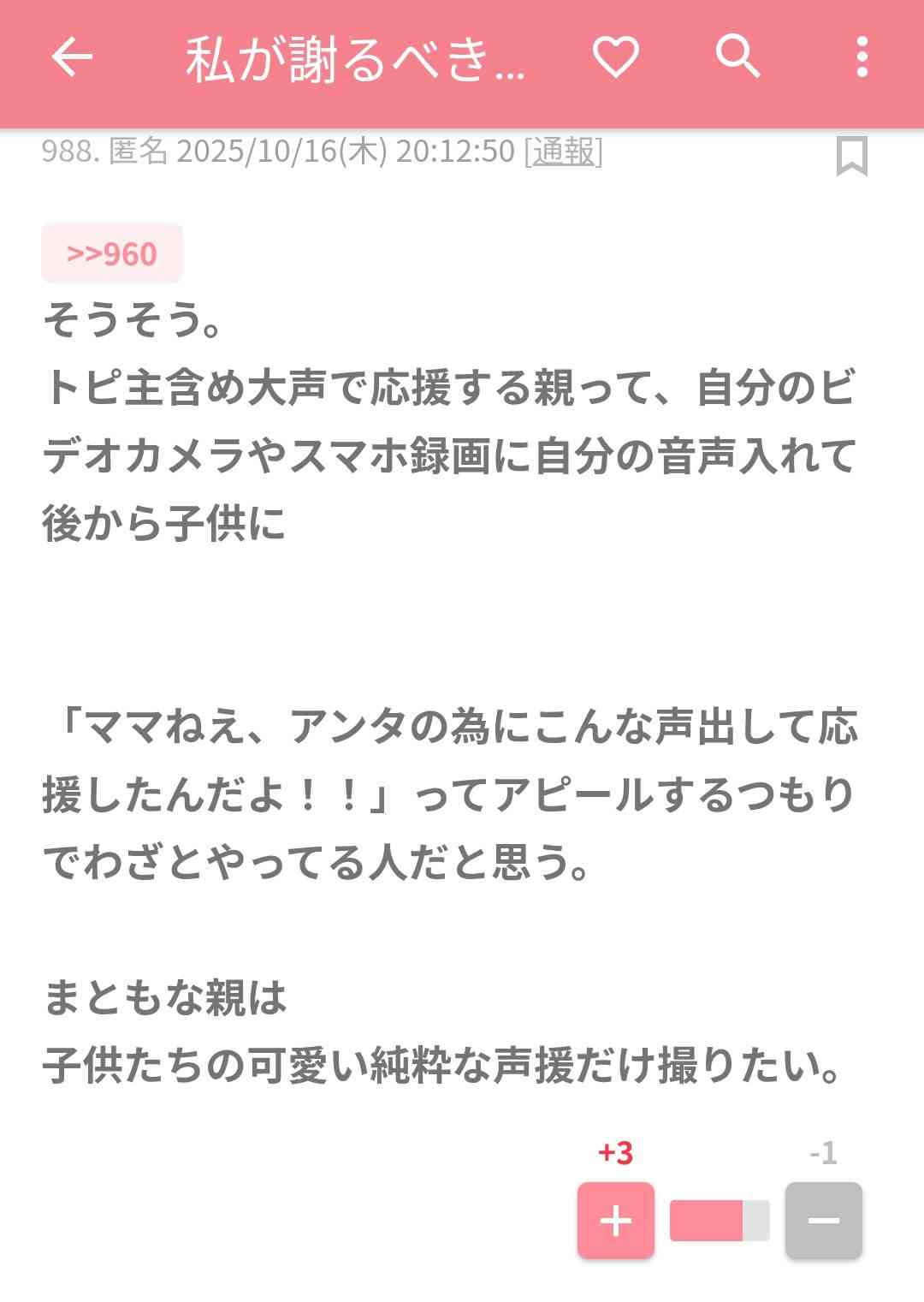The height and width of the screenshot is (1302, 924).
Task: Open search in the top bar
Action: pos(737,57)
